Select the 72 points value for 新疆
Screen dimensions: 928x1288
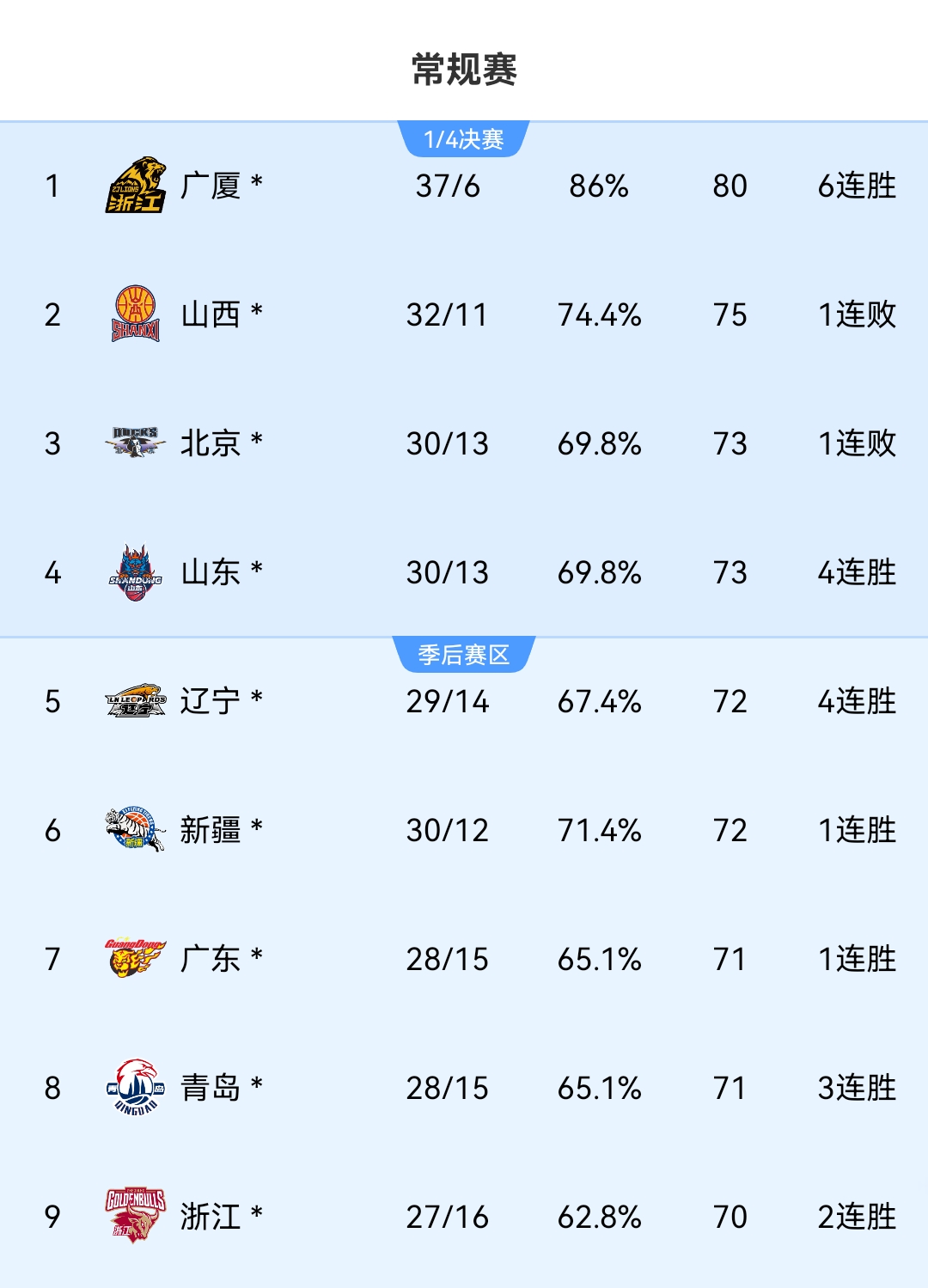[x=730, y=830]
